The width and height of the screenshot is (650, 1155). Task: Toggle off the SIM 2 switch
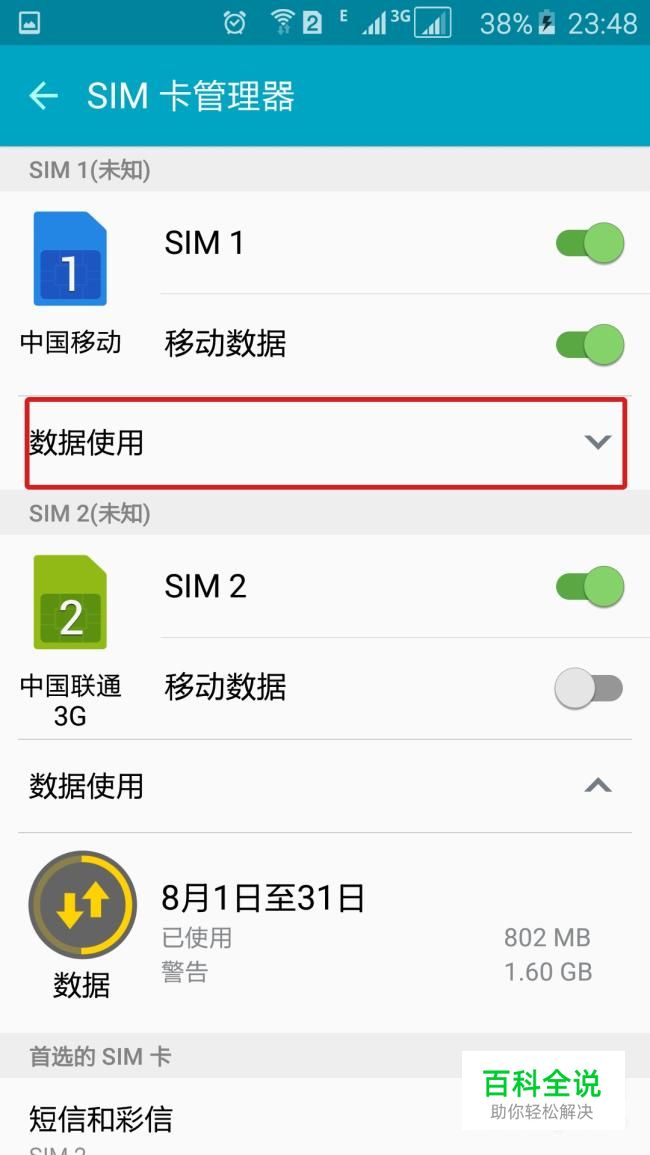point(590,587)
